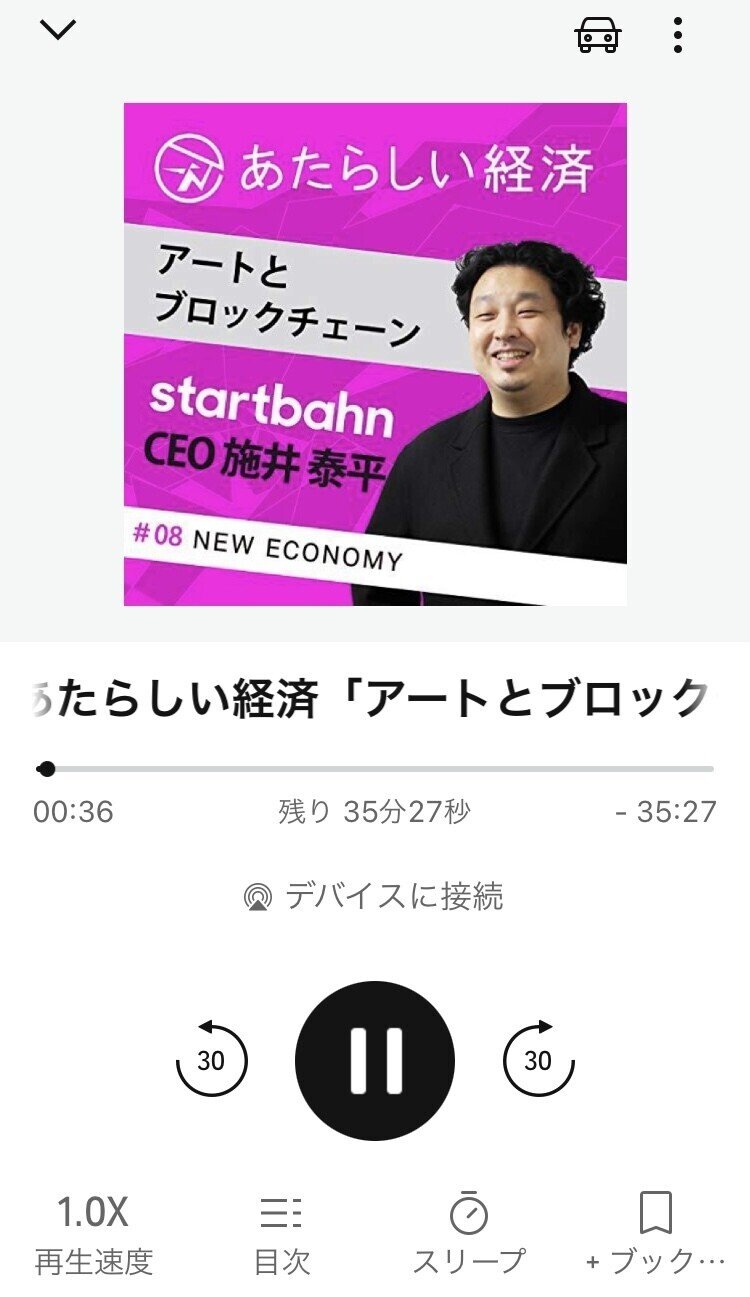Connect to a device (デバイスに接続)
750x1297 pixels.
374,896
